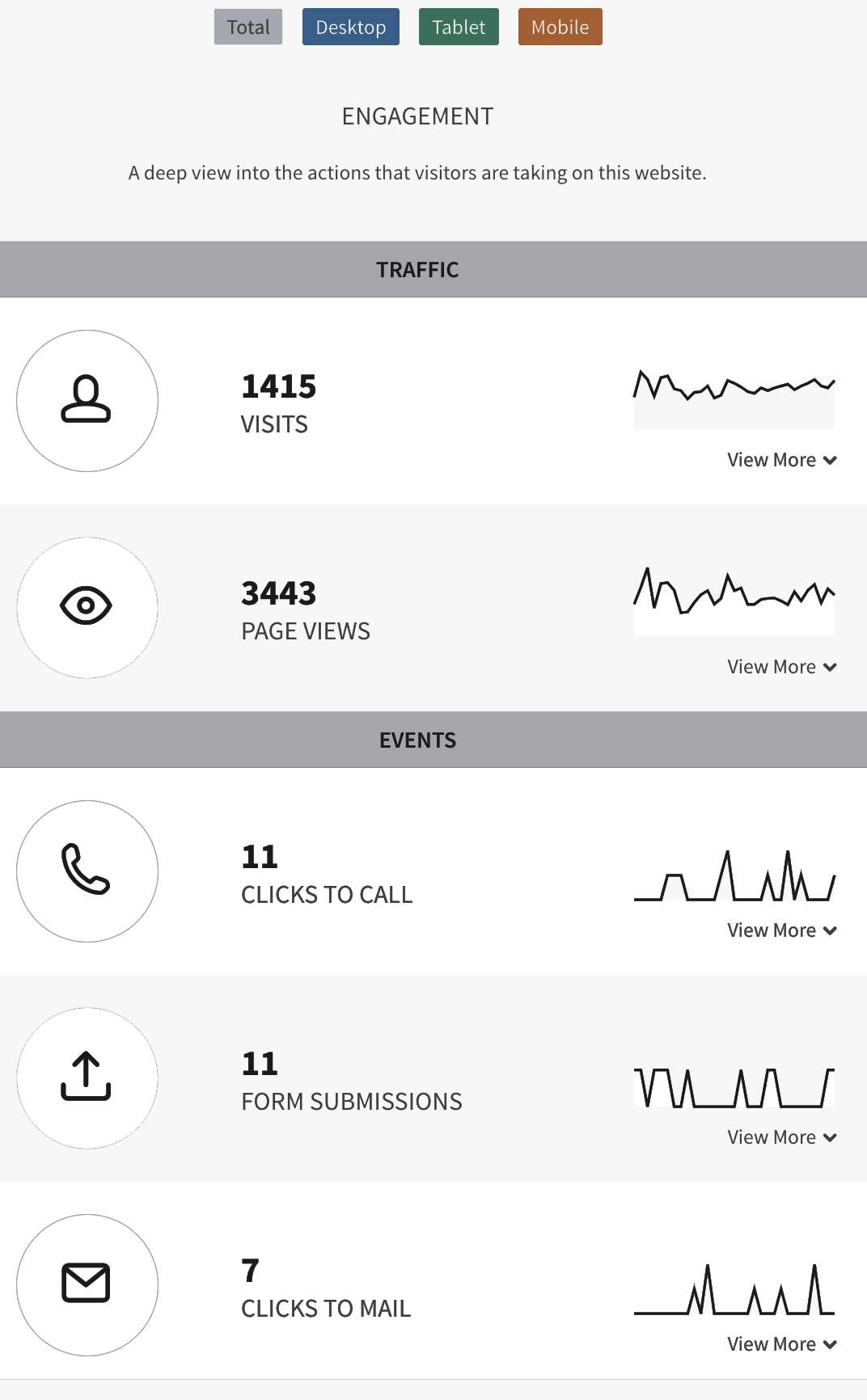
Task: Expand View More for Clicks to Call
Action: pos(781,930)
